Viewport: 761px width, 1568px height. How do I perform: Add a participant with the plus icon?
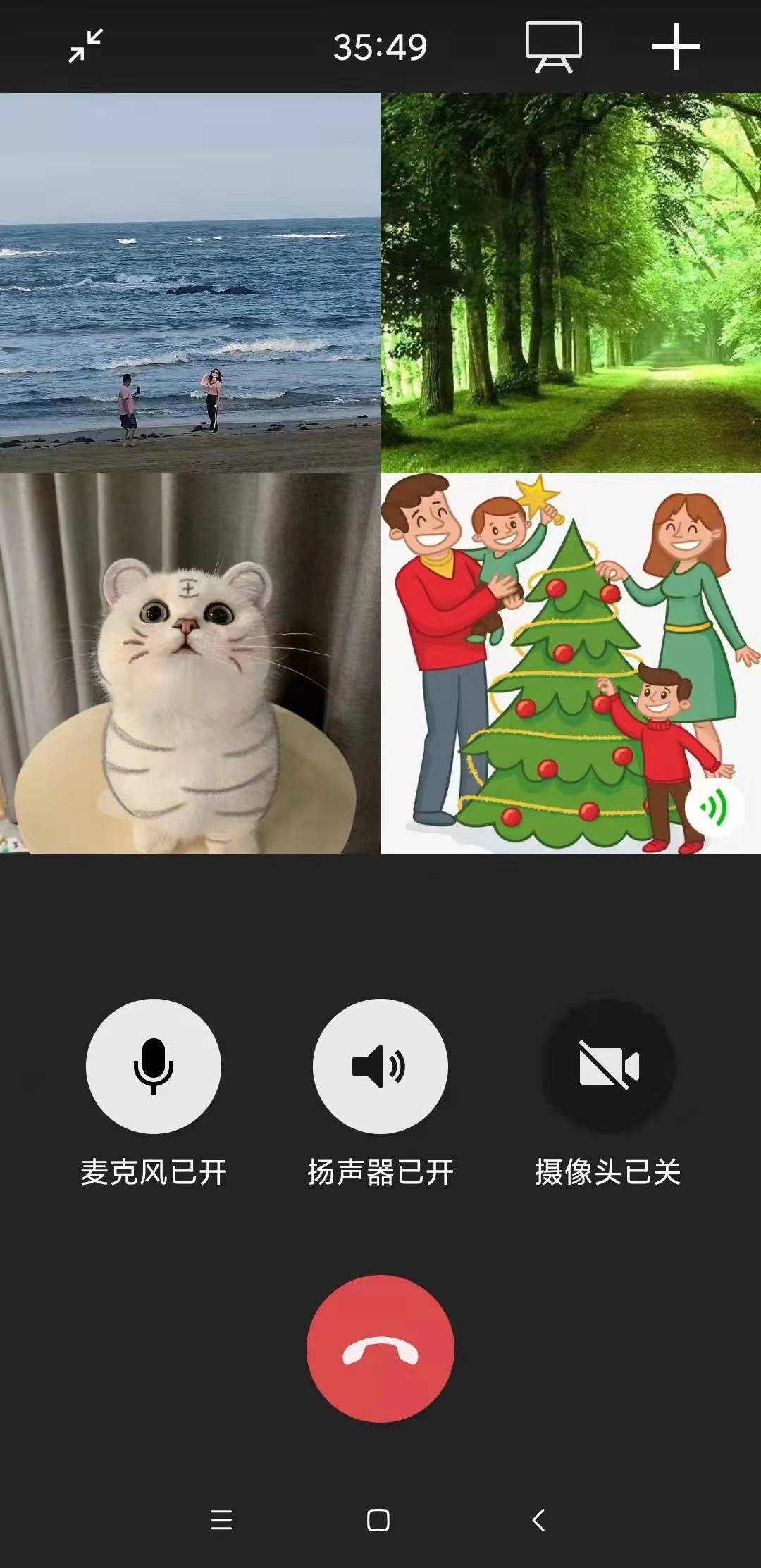click(676, 47)
